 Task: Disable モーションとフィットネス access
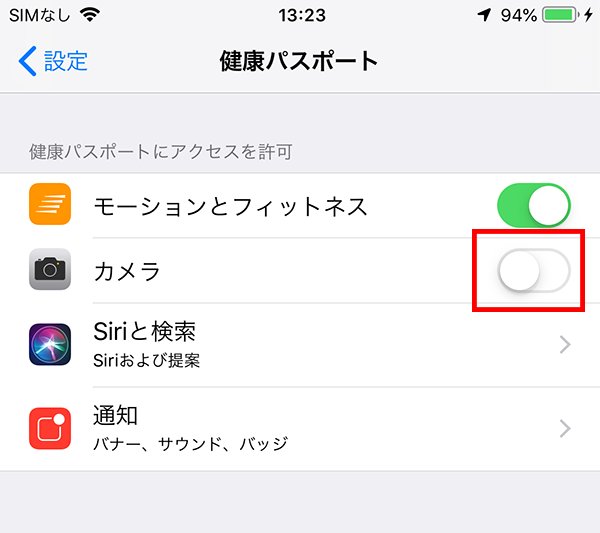click(x=533, y=207)
